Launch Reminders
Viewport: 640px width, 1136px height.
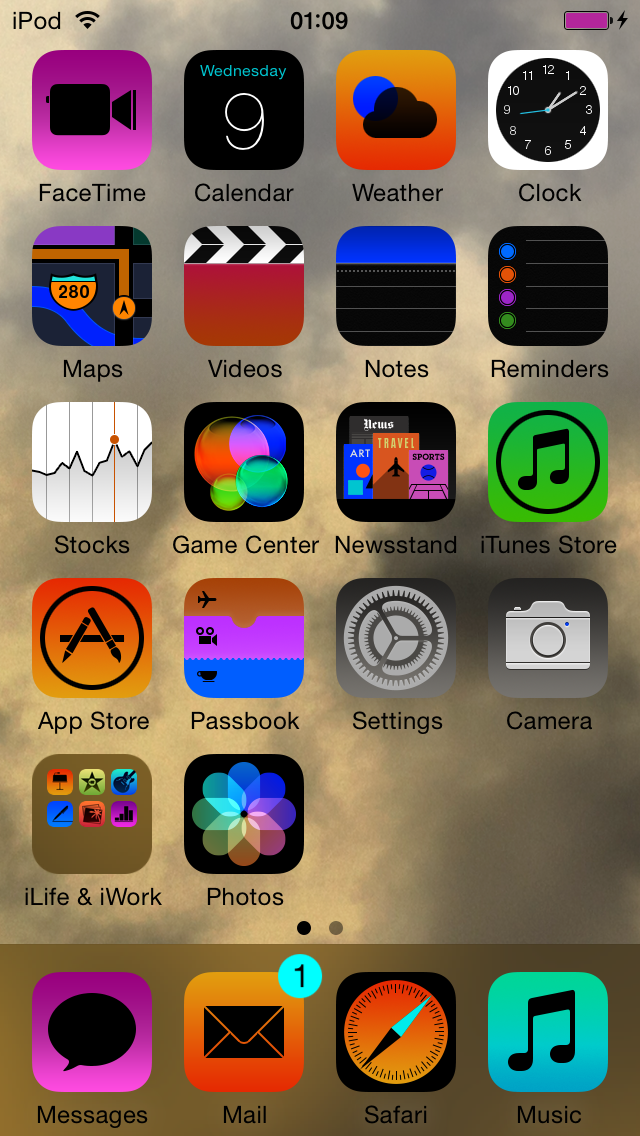(x=548, y=286)
